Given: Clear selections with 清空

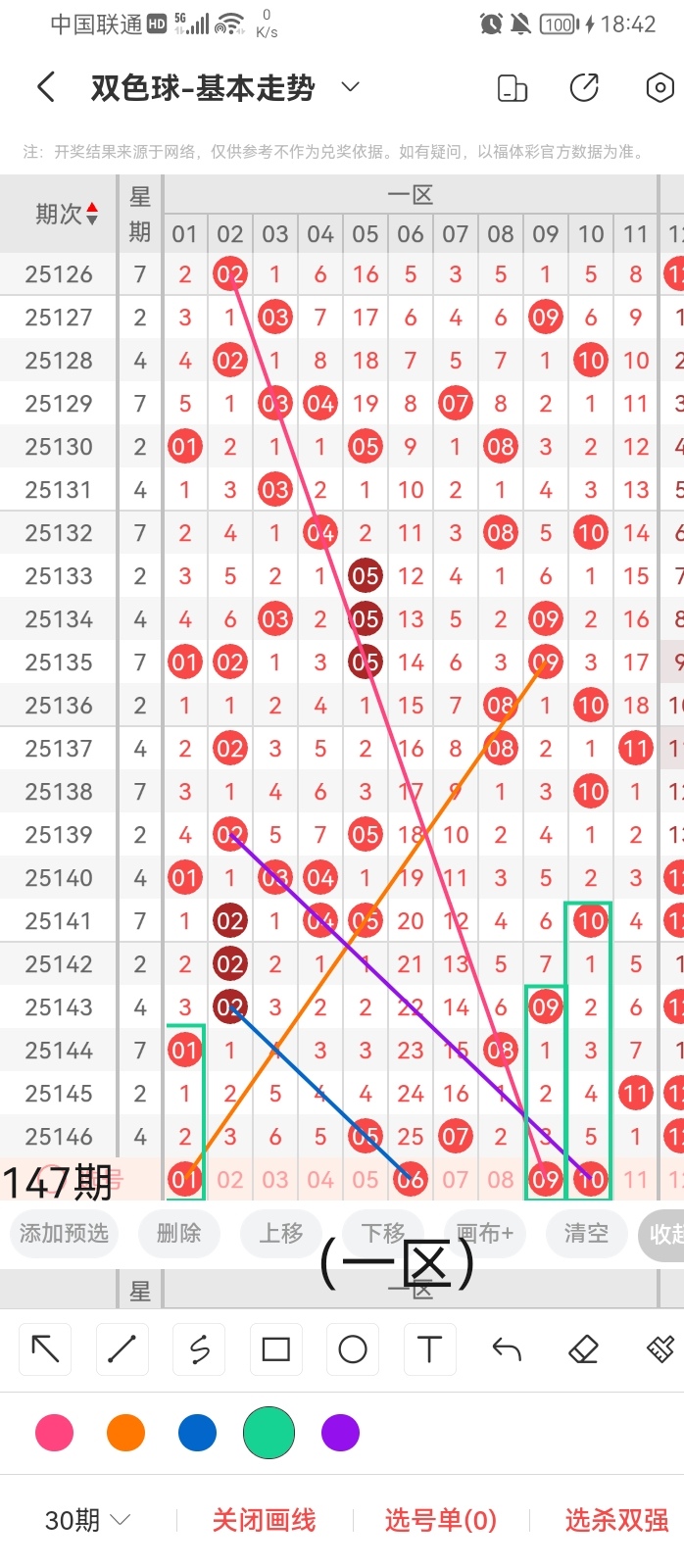Looking at the screenshot, I should click(586, 1233).
